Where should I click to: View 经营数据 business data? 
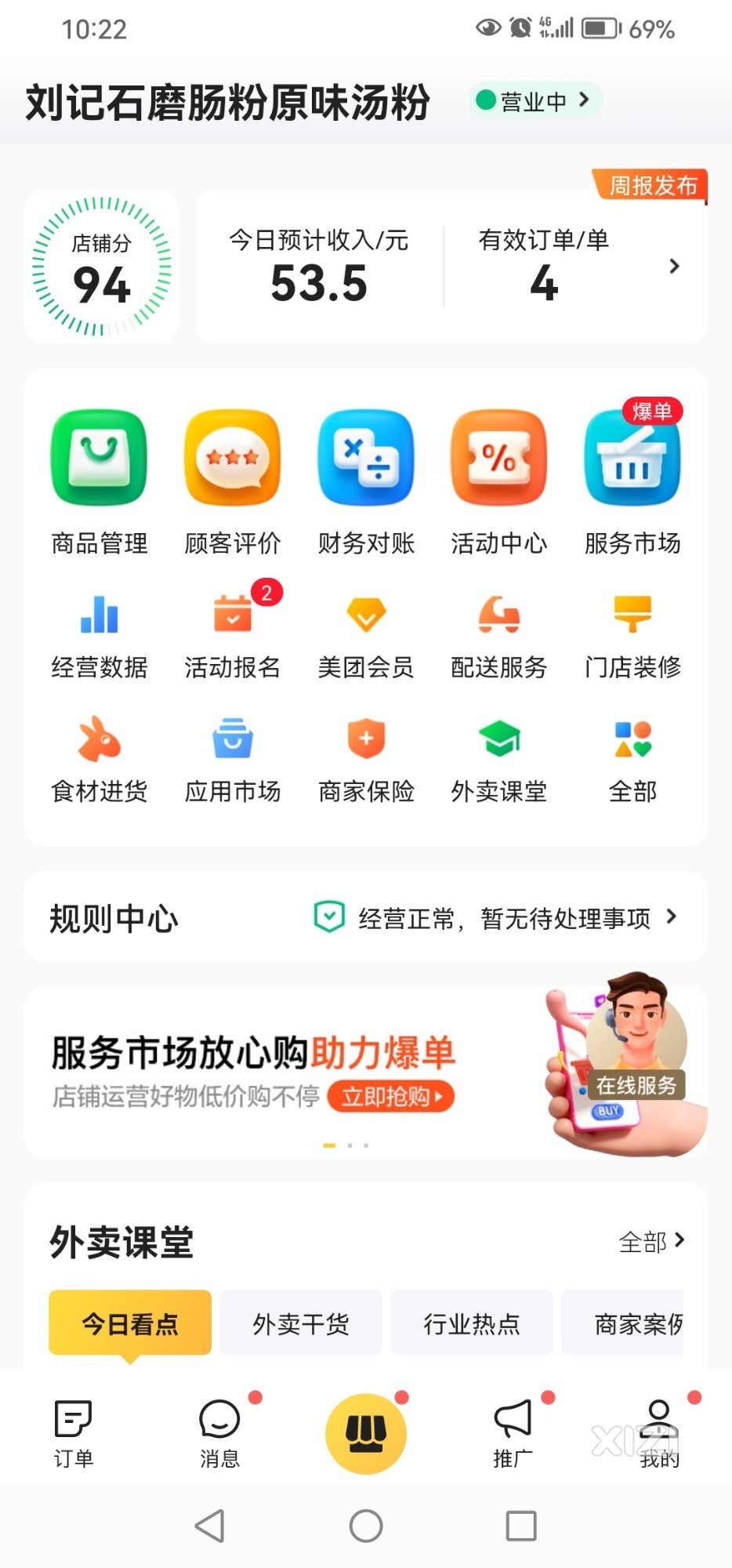pyautogui.click(x=100, y=635)
